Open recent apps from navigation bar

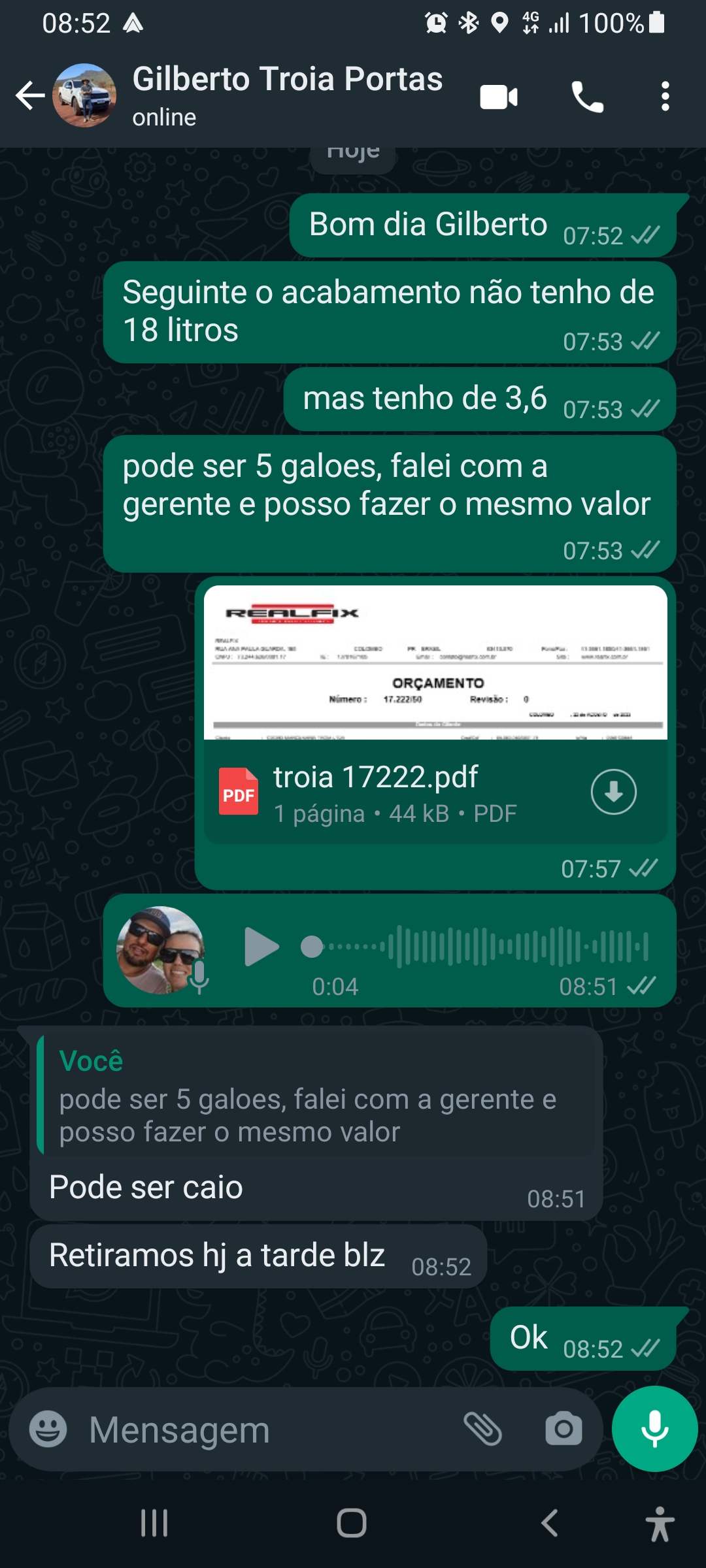point(154,1523)
